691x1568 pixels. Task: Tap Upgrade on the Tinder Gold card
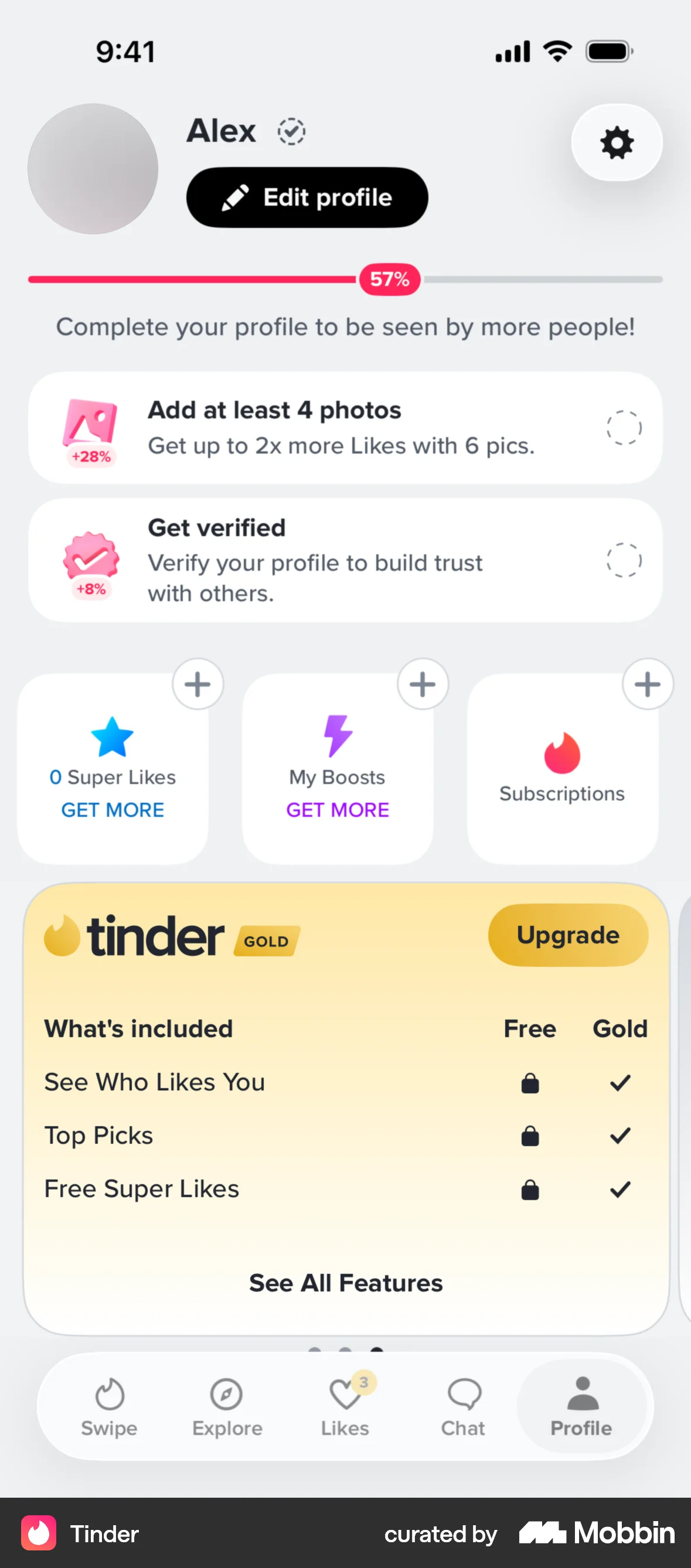tap(567, 935)
